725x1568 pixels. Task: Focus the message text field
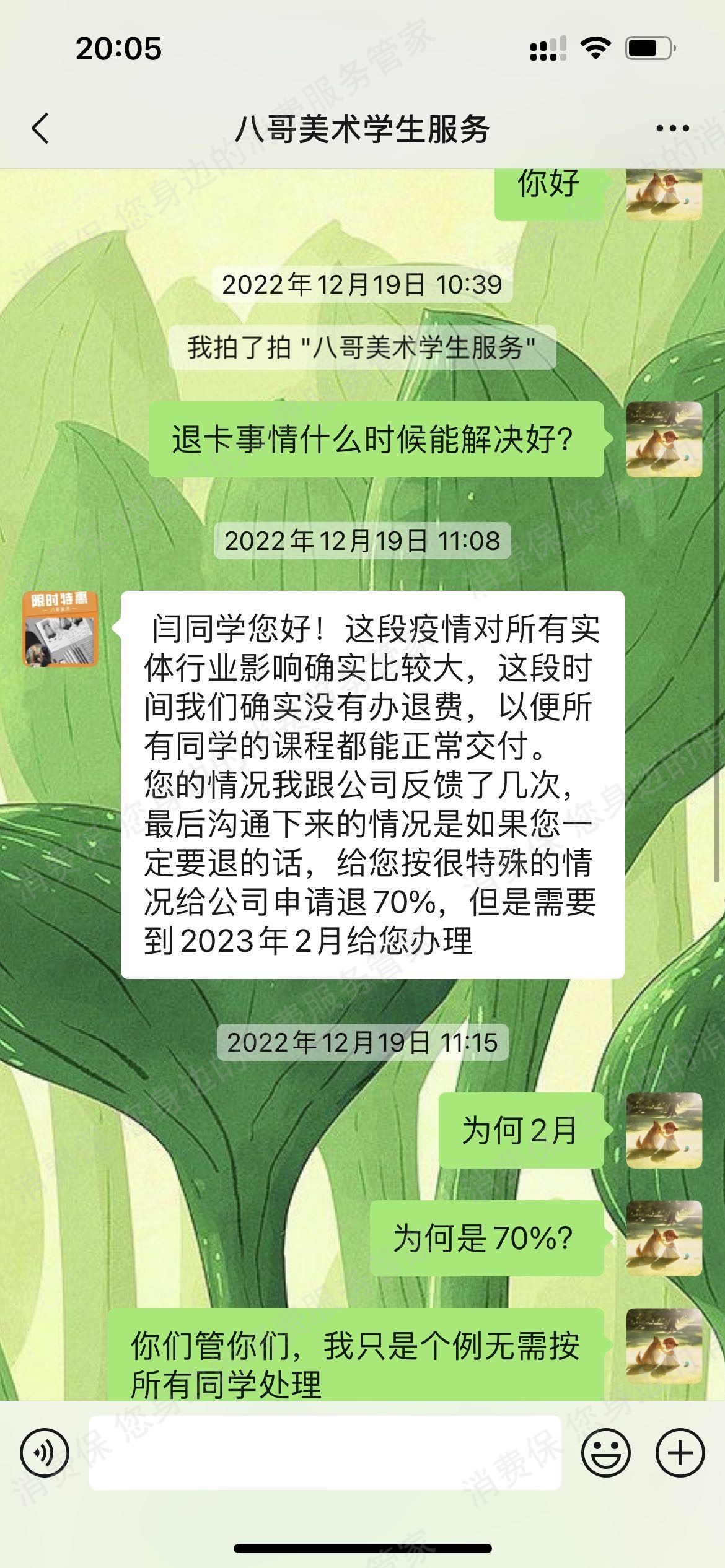tap(325, 1452)
